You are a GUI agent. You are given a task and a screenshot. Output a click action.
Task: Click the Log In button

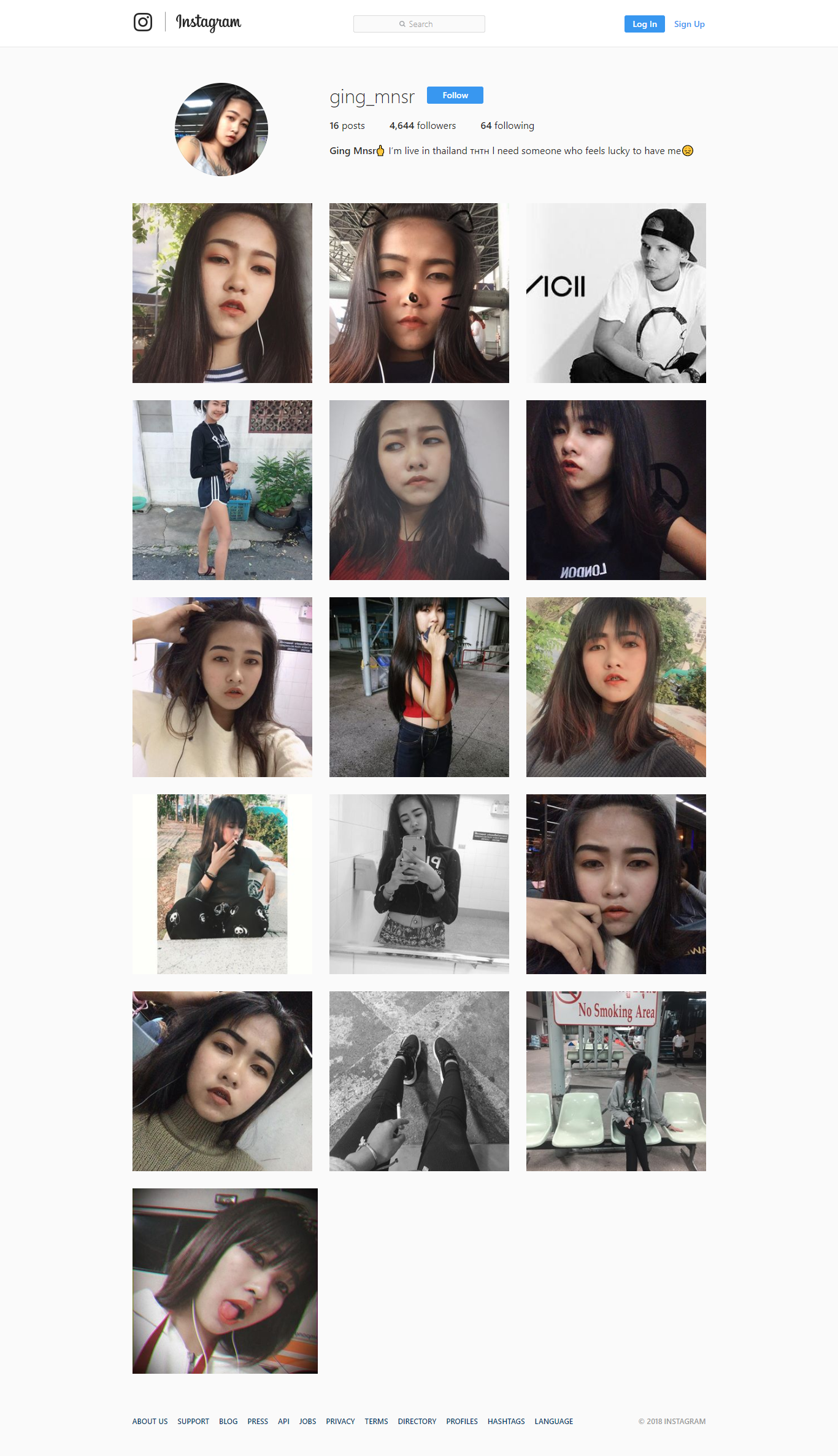pos(644,24)
